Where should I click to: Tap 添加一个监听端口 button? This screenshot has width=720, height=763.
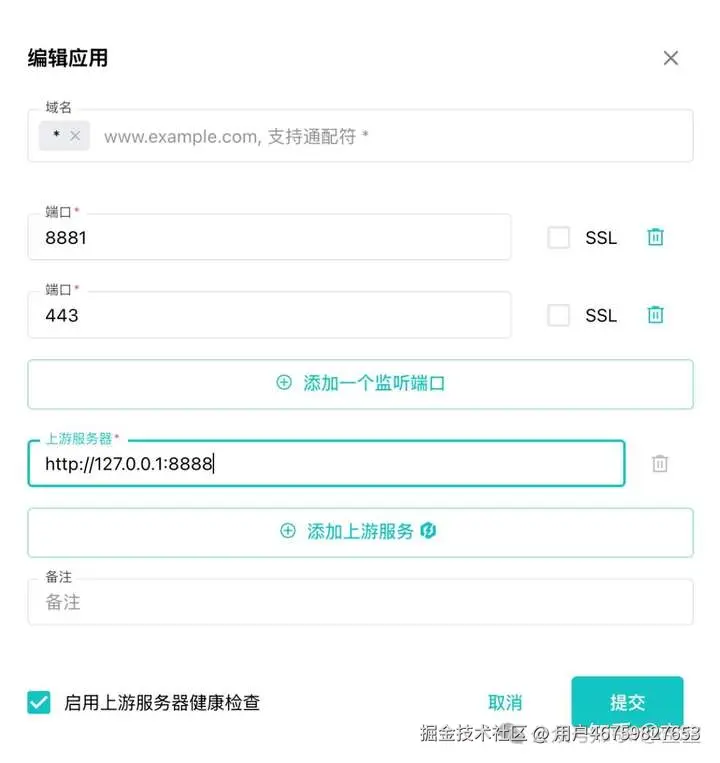pyautogui.click(x=360, y=383)
